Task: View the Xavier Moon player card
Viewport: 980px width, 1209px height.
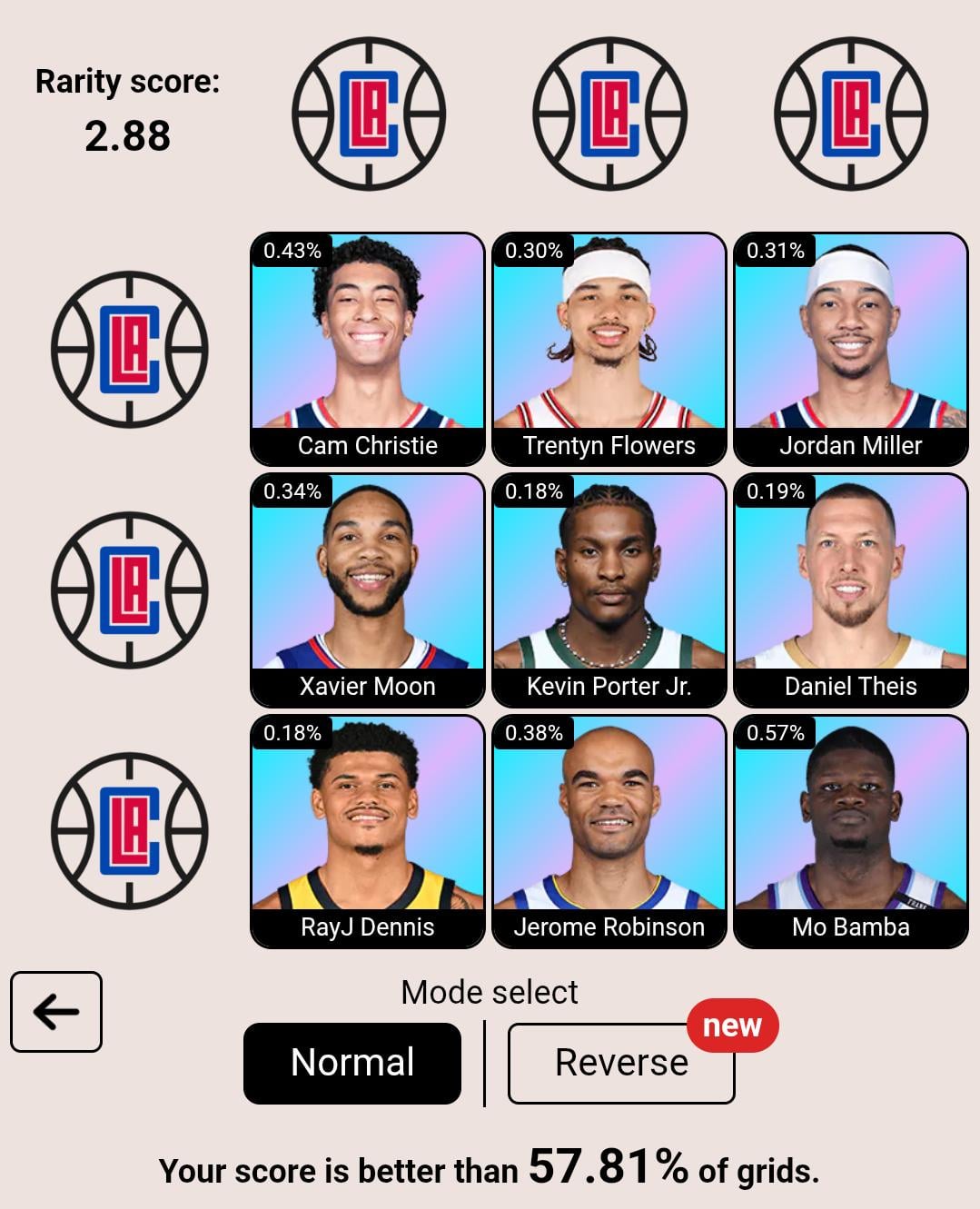Action: pyautogui.click(x=368, y=590)
